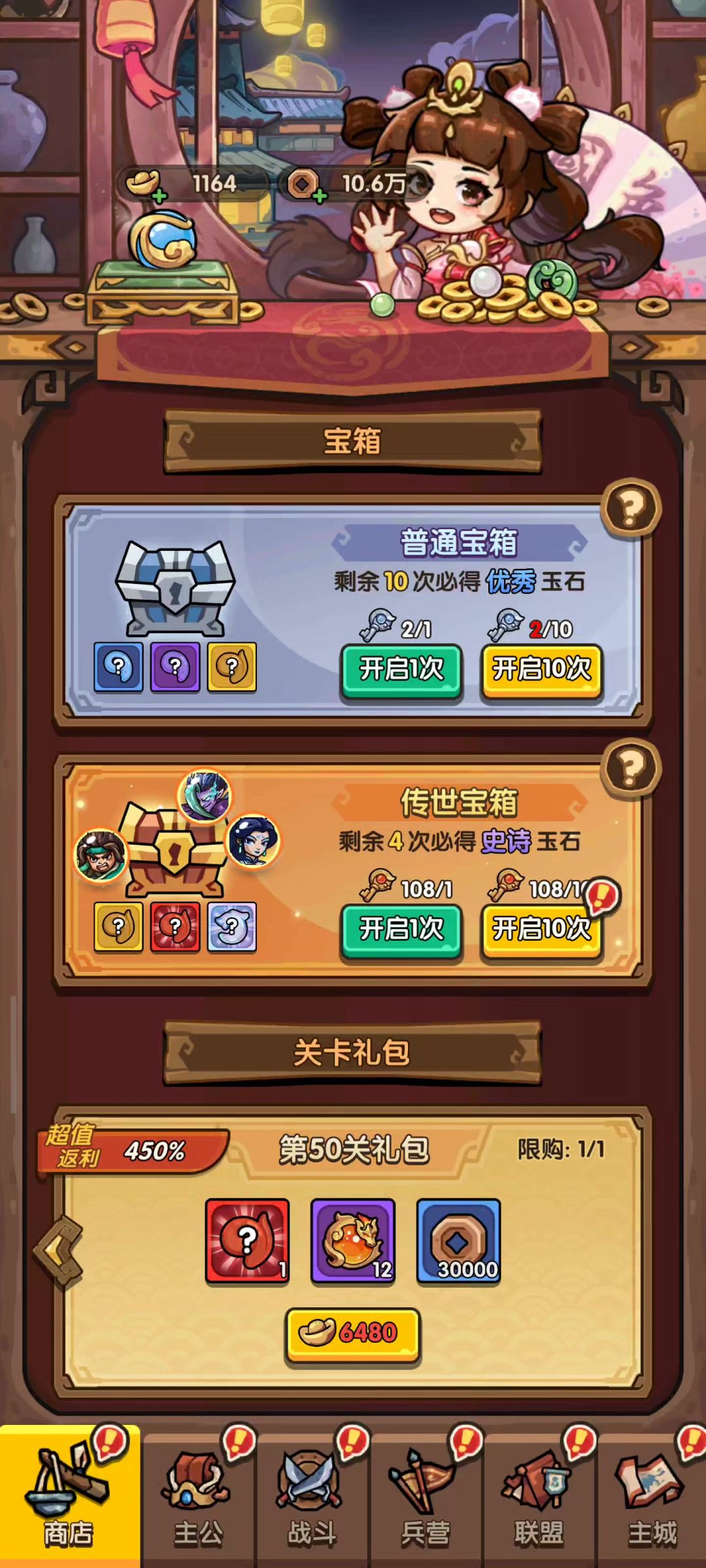Tap 开启1次 for 传世宝箱
The height and width of the screenshot is (1568, 706).
point(401,929)
